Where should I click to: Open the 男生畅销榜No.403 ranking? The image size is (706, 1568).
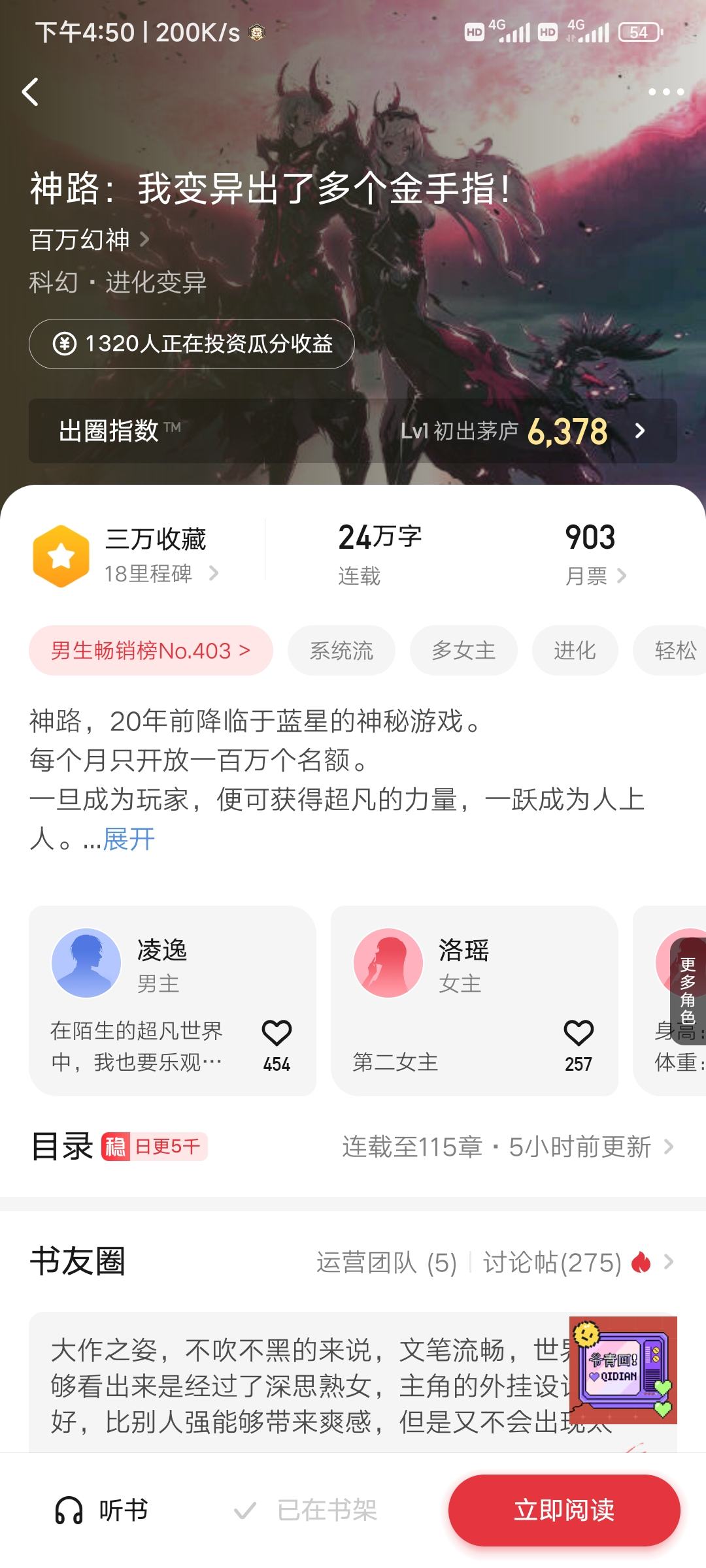click(150, 651)
